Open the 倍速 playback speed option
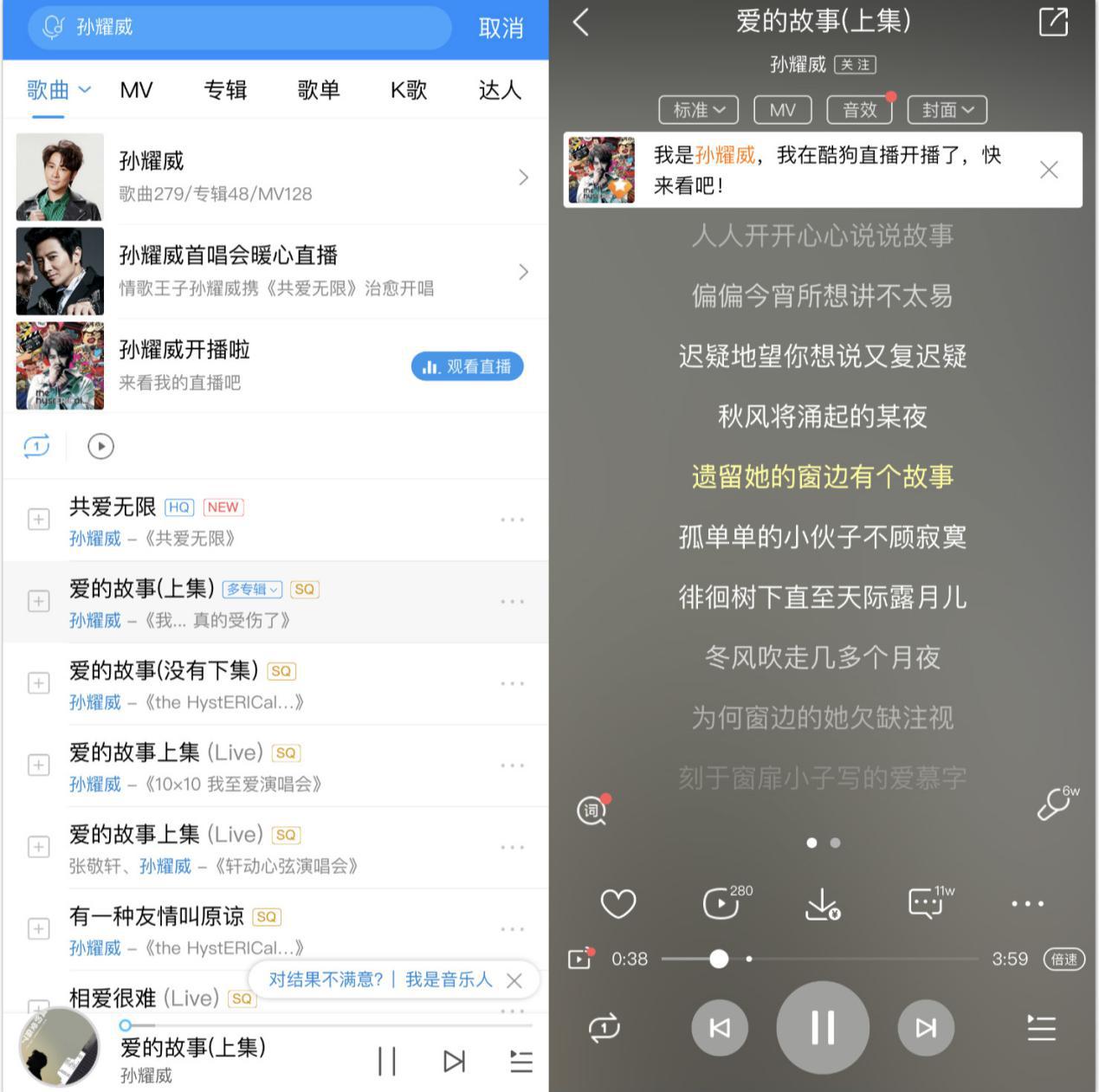 [x=1063, y=959]
